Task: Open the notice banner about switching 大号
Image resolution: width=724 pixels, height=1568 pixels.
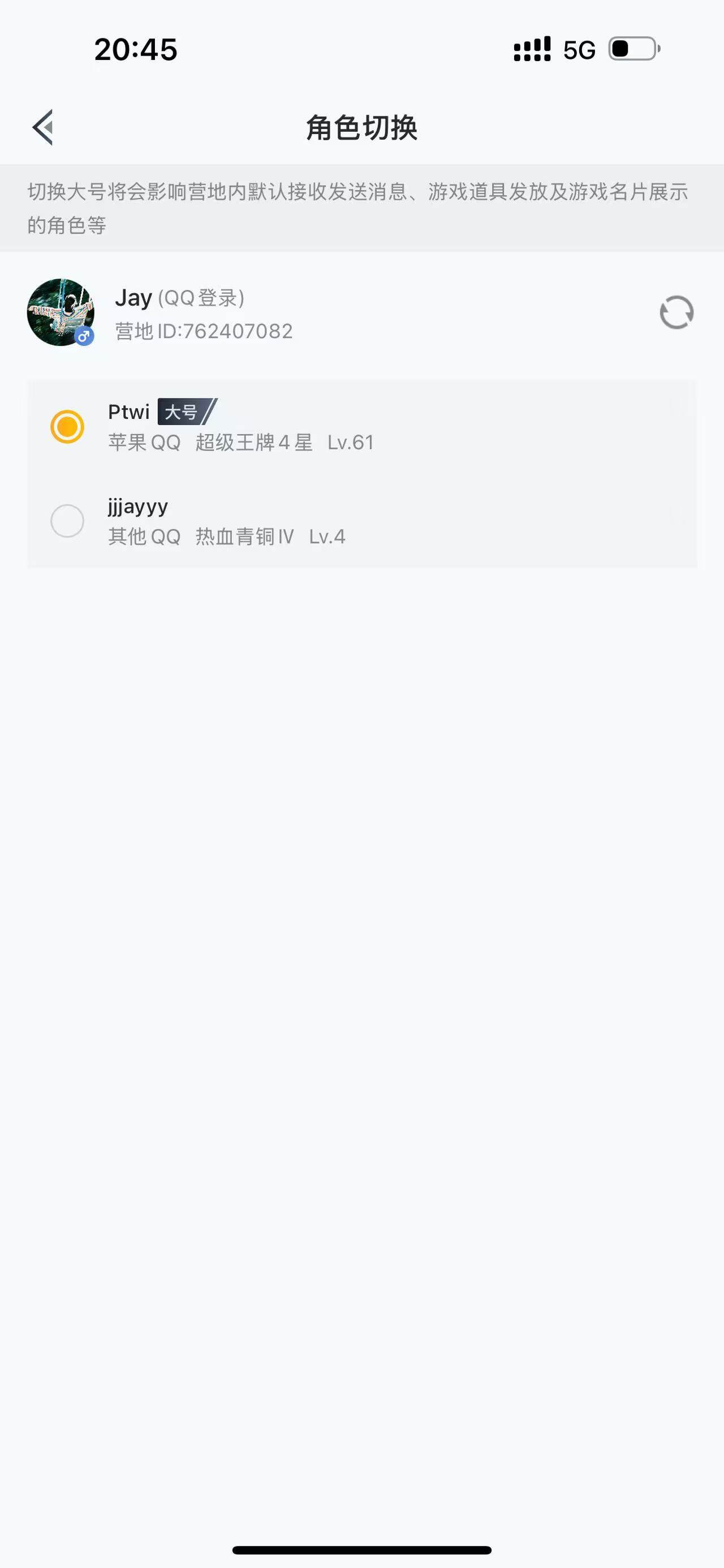Action: tap(361, 208)
